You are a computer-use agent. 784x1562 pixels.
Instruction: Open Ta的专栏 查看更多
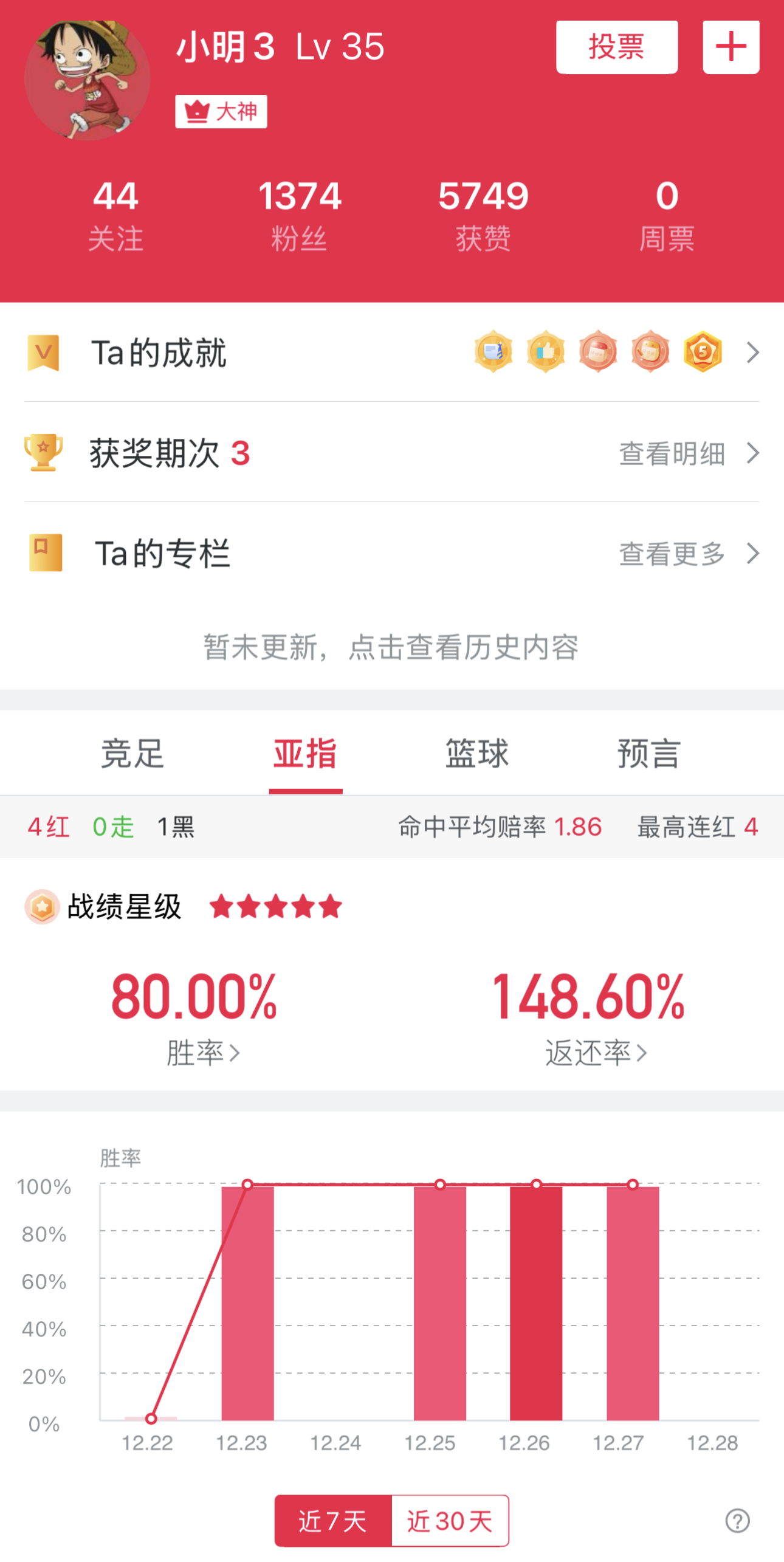[687, 553]
